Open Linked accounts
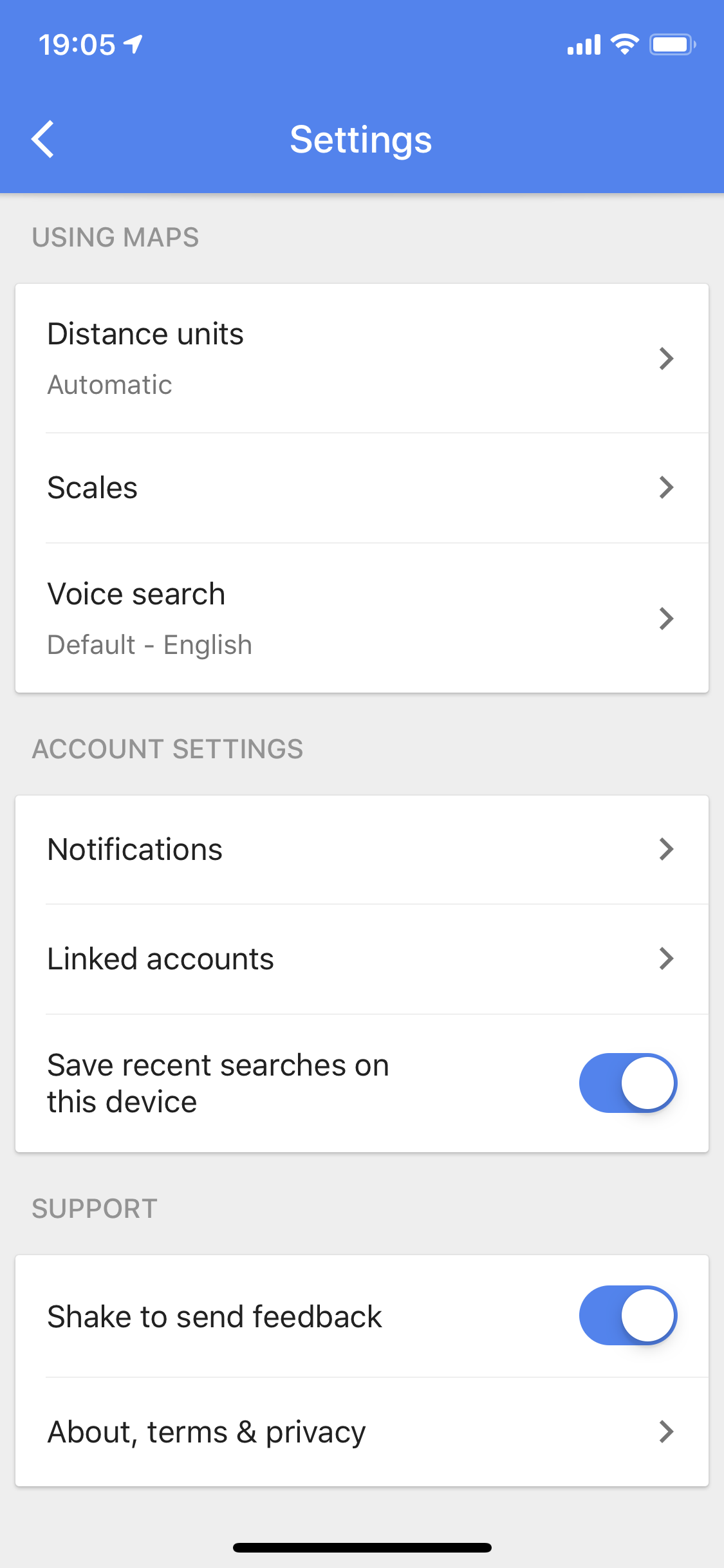 (362, 959)
